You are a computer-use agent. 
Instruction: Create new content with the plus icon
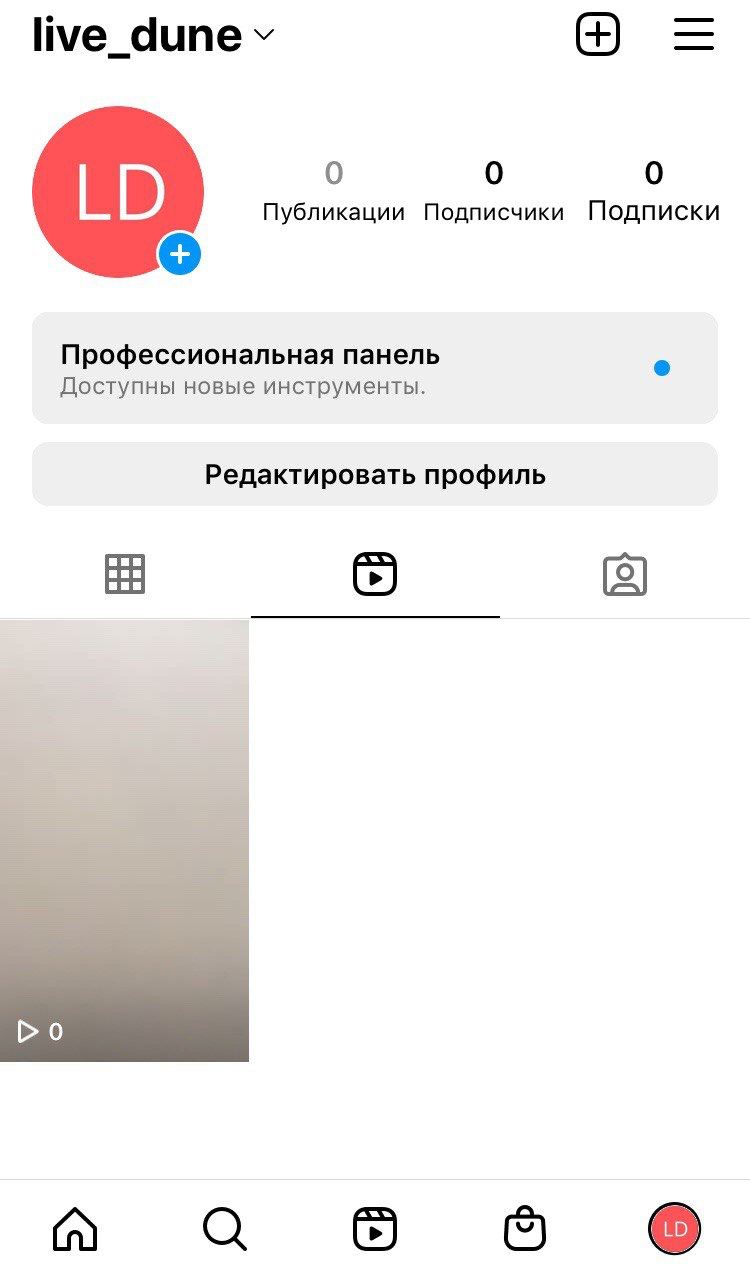[598, 35]
